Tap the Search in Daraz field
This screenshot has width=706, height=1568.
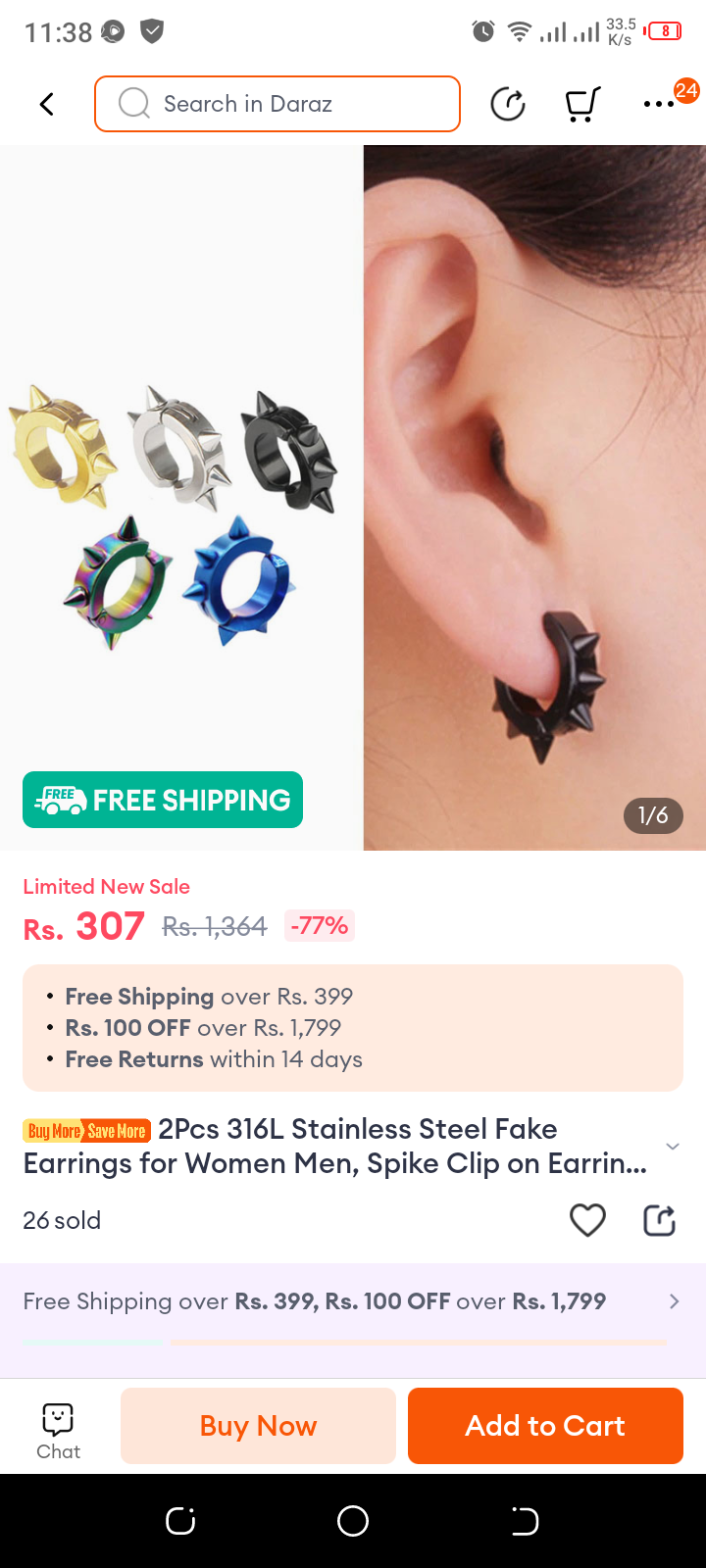(x=277, y=104)
